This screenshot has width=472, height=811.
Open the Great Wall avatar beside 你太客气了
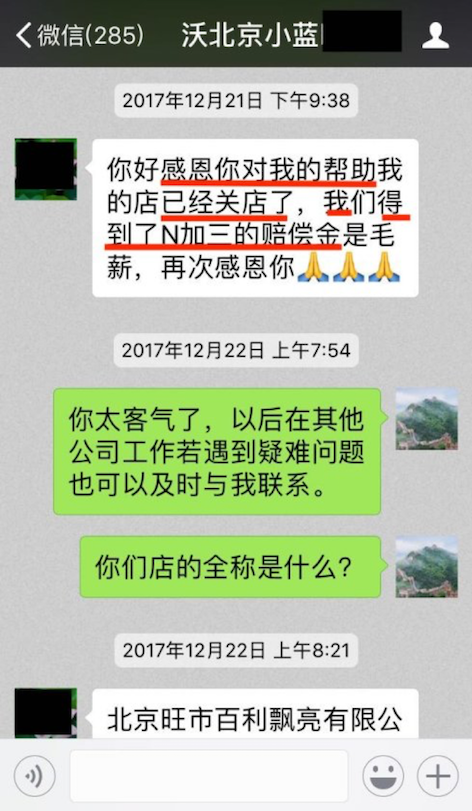tap(427, 419)
